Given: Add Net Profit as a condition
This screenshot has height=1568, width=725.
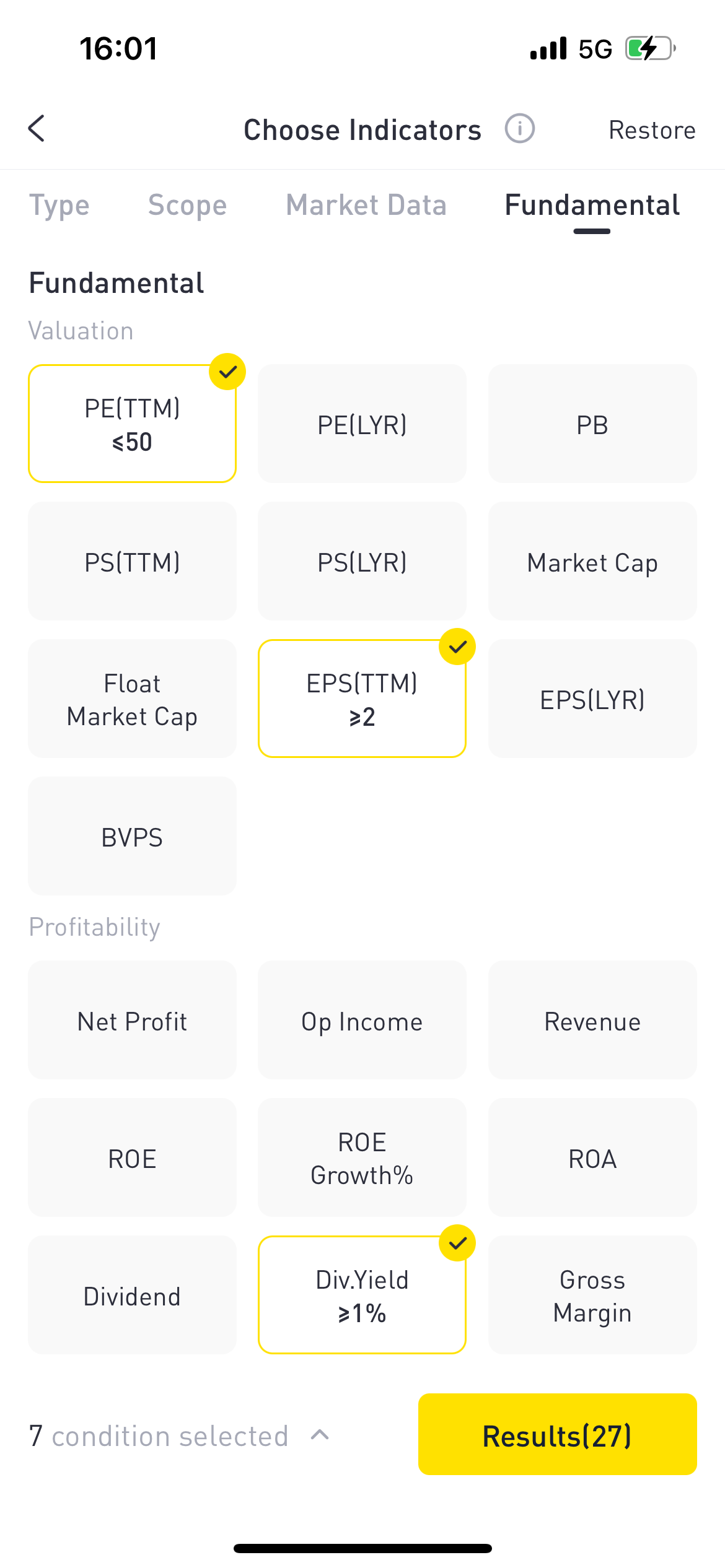Looking at the screenshot, I should 132,1020.
